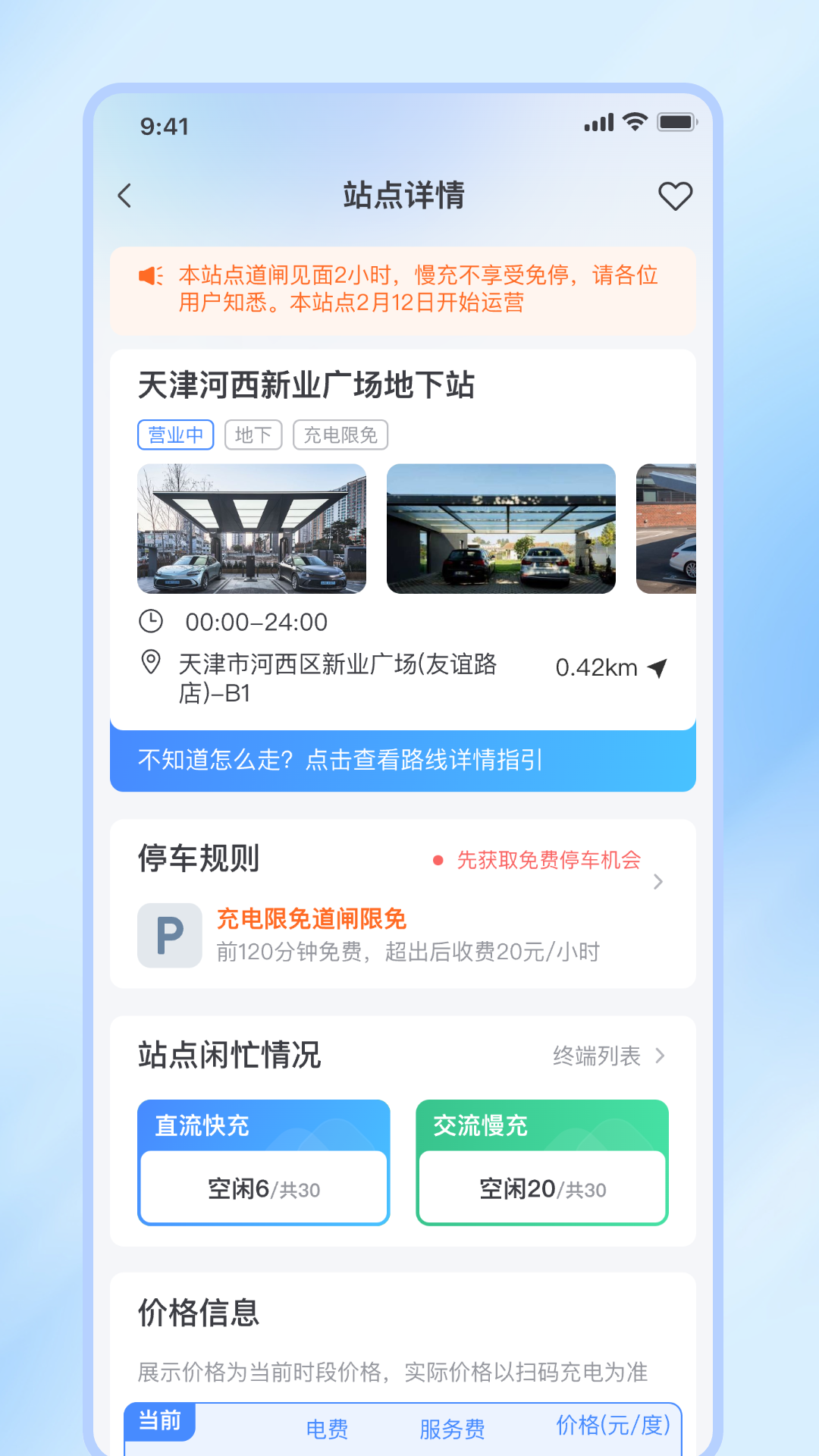Select the 电费 tab
The width and height of the screenshot is (819, 1456).
pyautogui.click(x=328, y=1429)
